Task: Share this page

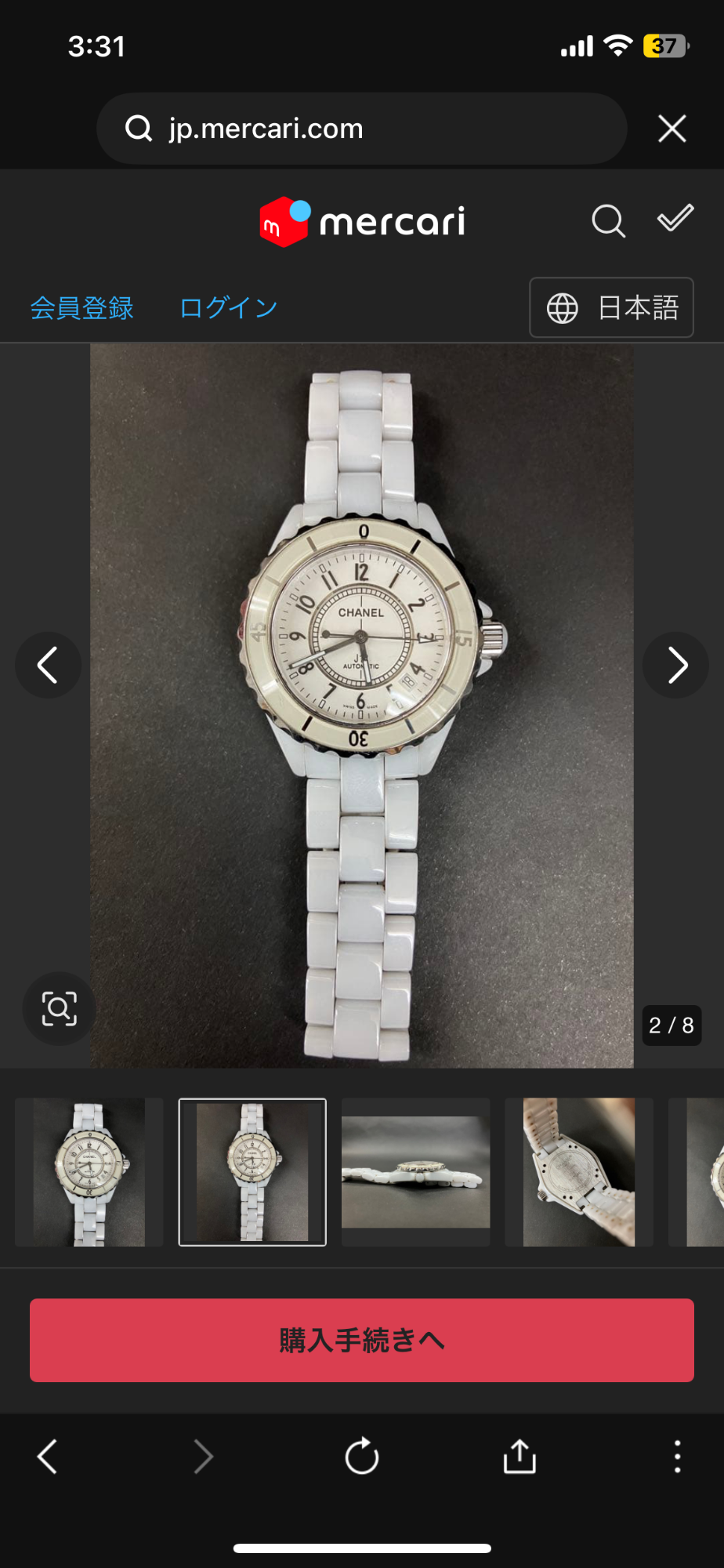Action: pyautogui.click(x=519, y=1457)
